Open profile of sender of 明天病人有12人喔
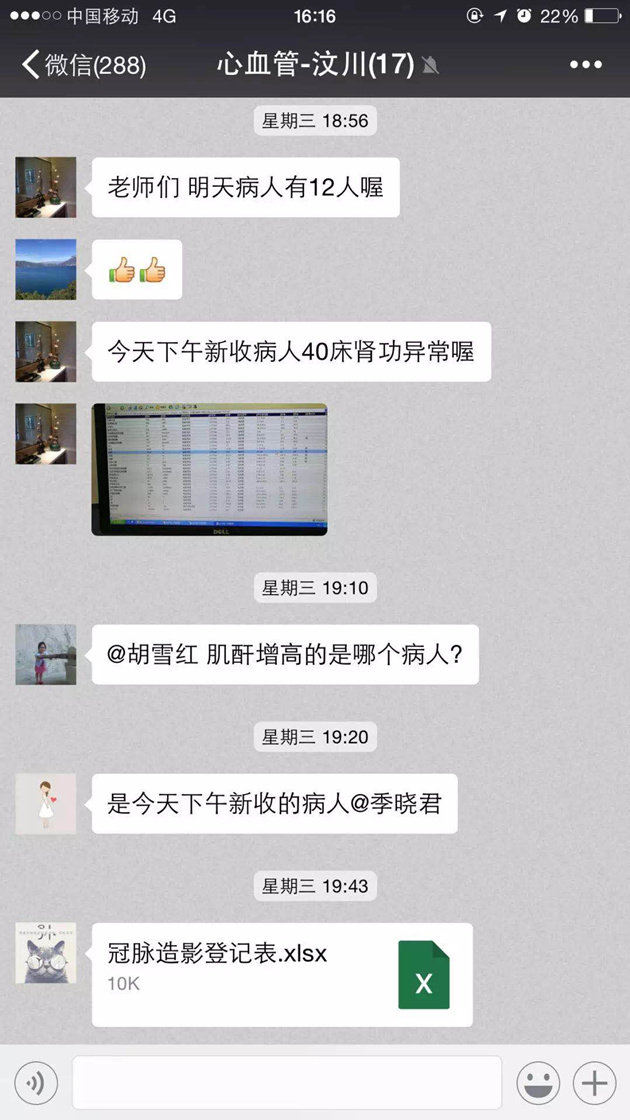Screen dimensions: 630x1120 coord(46,187)
